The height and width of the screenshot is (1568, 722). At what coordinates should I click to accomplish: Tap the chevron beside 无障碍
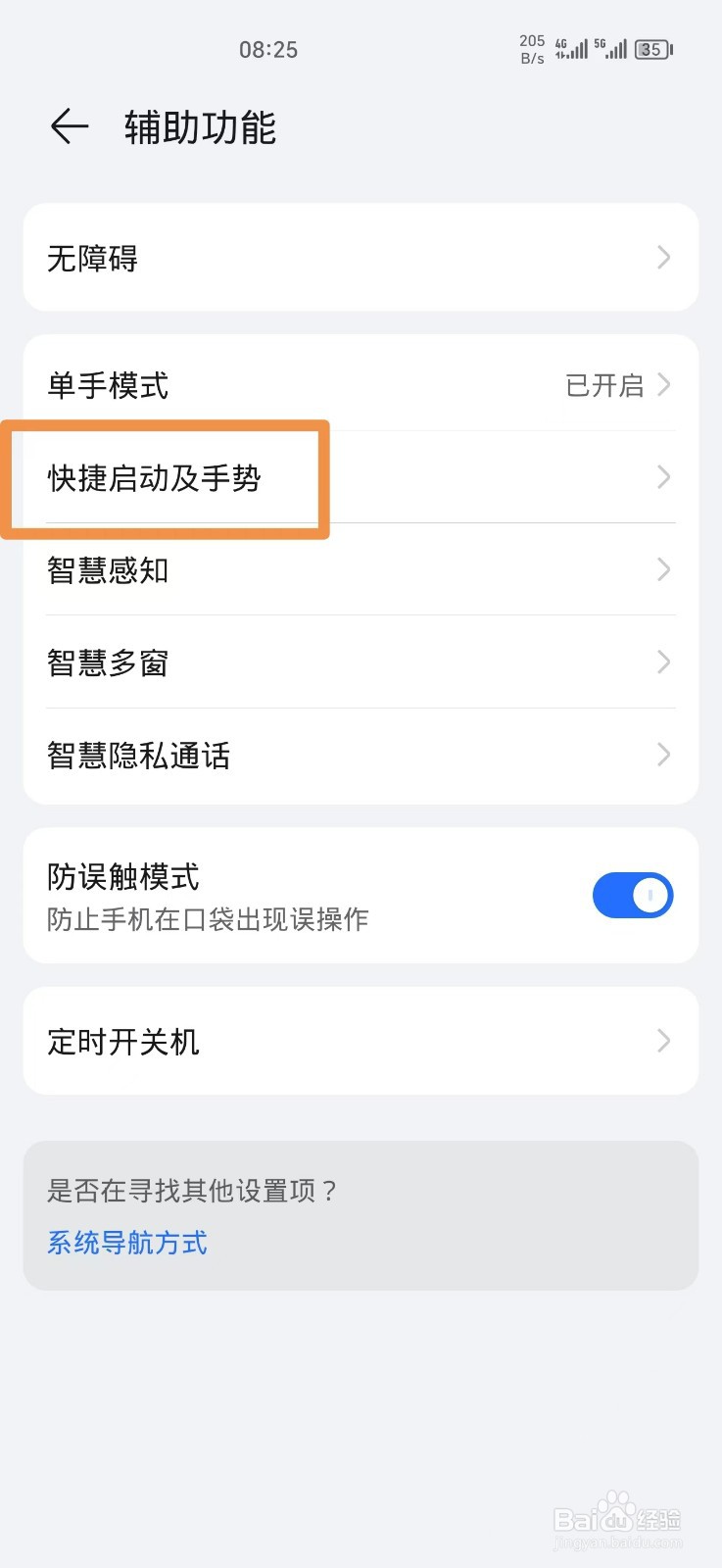[x=664, y=257]
